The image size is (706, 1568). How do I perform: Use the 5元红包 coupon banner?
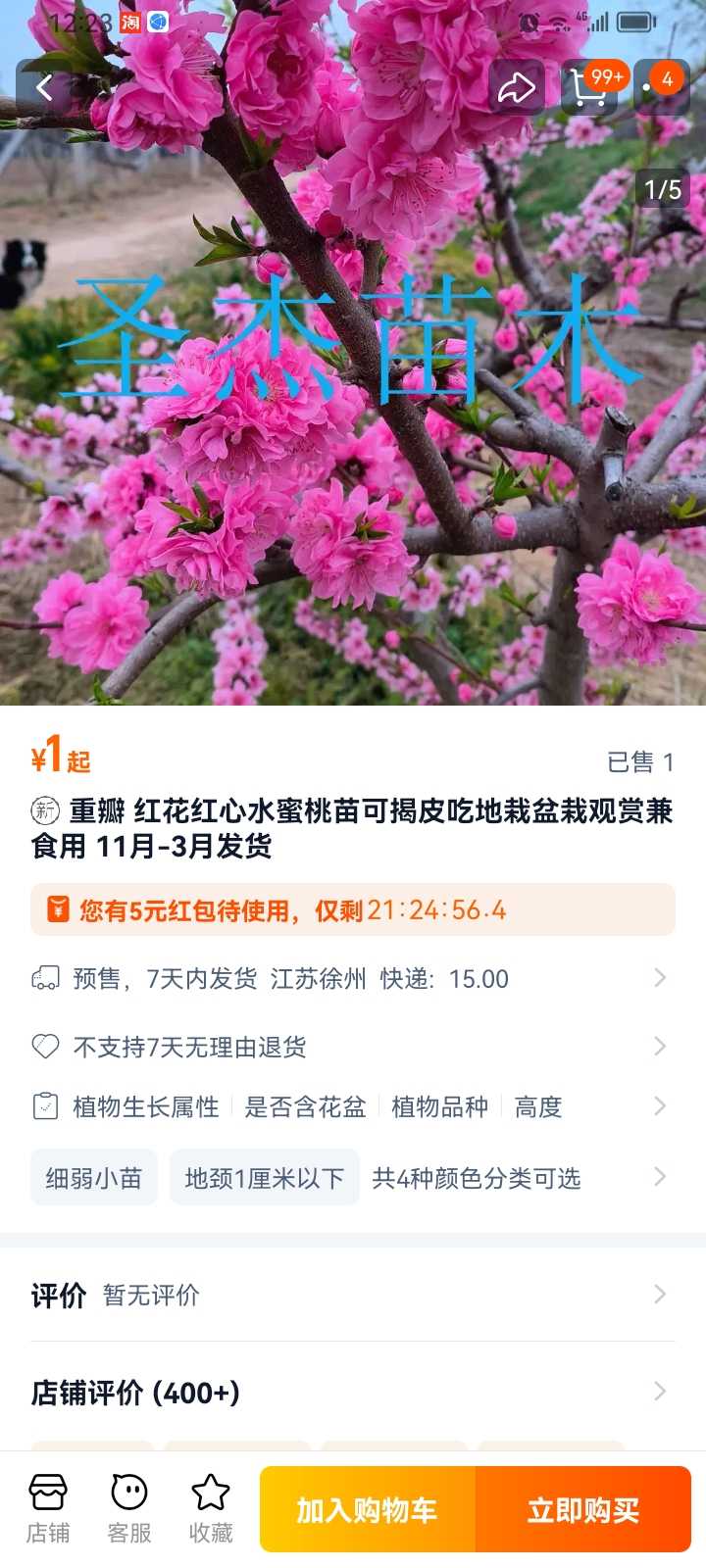353,909
